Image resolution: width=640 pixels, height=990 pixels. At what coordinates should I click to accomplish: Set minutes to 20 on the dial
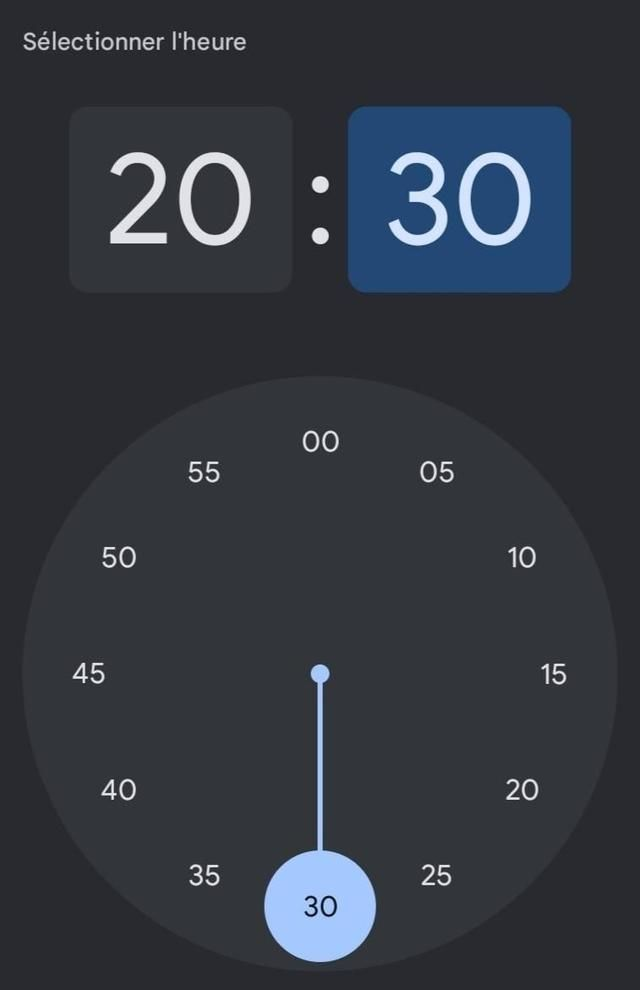522,790
